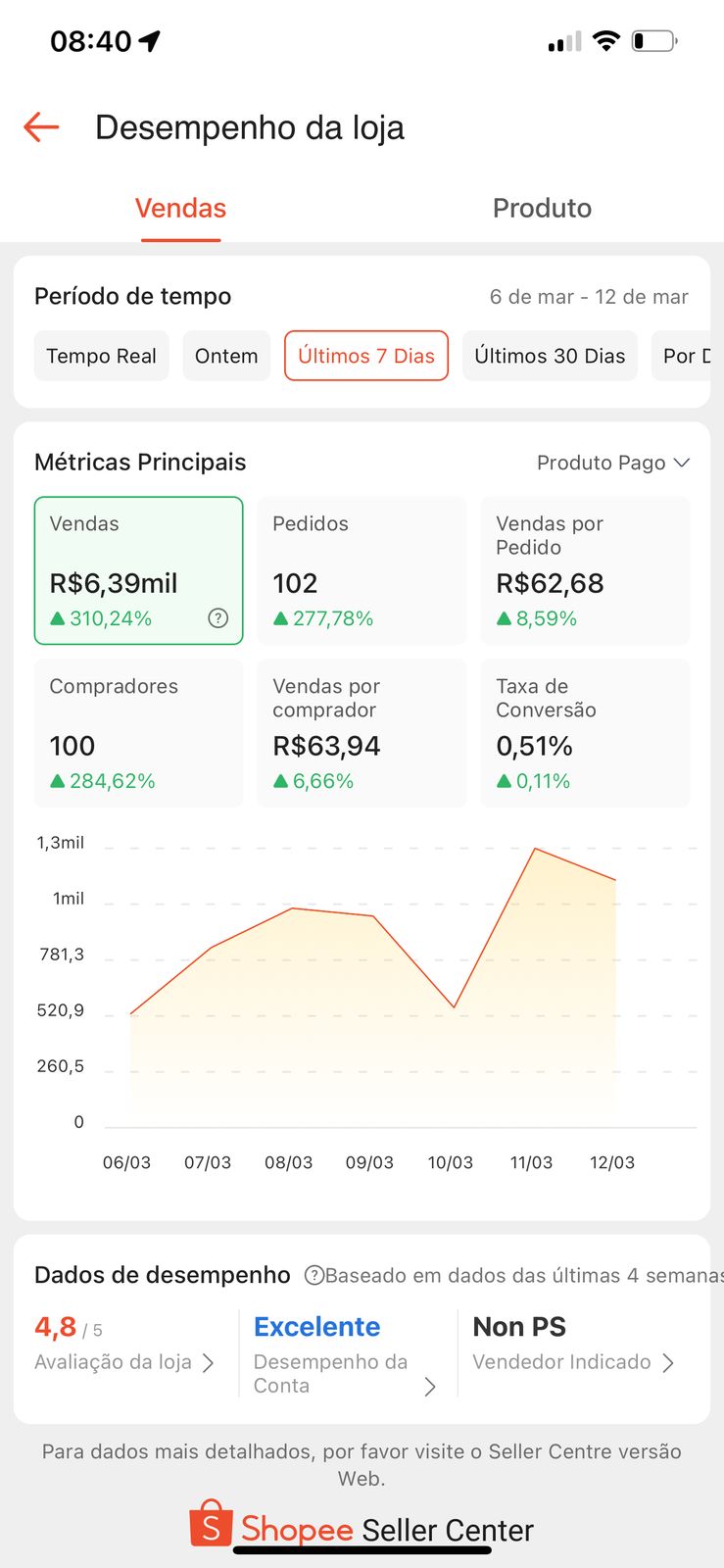724x1568 pixels.
Task: Select the Vendas R$6,39mil metric card
Action: [138, 569]
